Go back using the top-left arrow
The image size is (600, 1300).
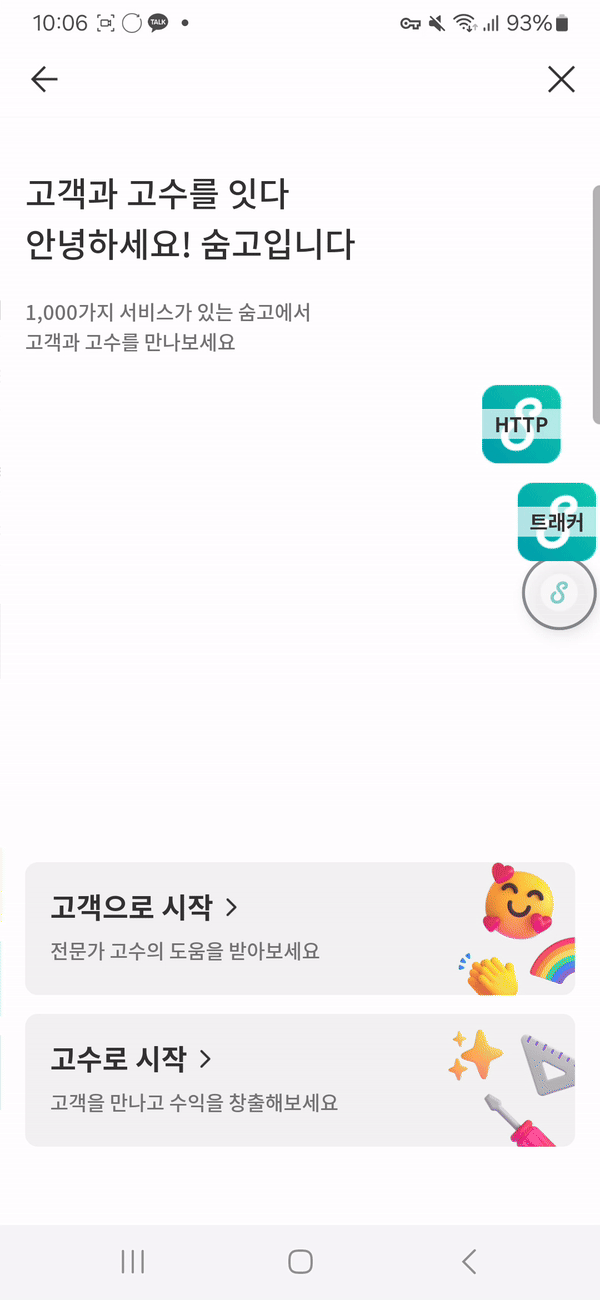[44, 80]
